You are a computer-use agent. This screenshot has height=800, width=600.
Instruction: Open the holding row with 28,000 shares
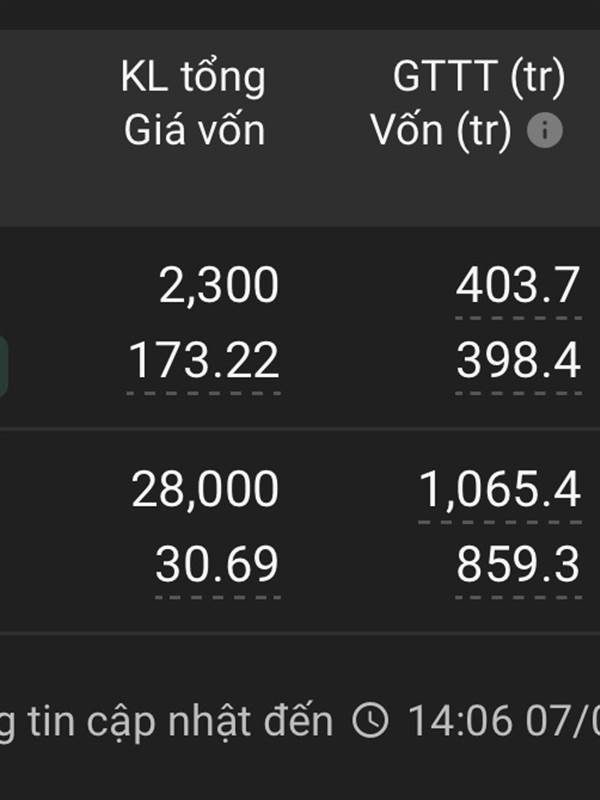coord(300,532)
